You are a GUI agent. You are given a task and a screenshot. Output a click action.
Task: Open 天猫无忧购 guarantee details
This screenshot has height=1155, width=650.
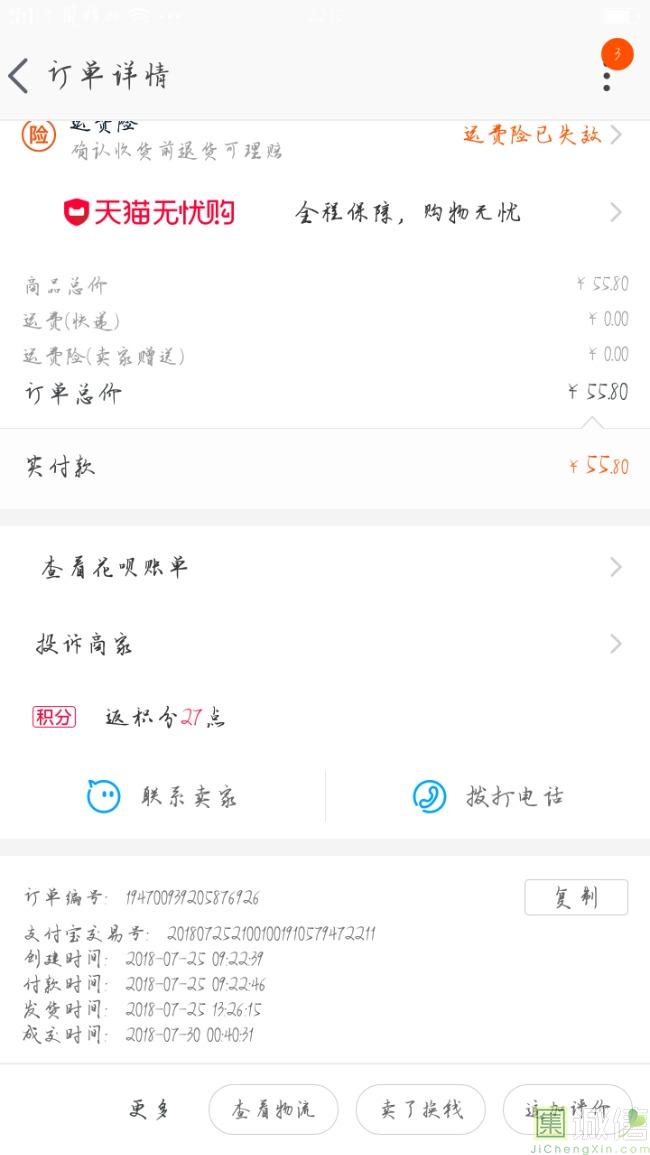325,213
